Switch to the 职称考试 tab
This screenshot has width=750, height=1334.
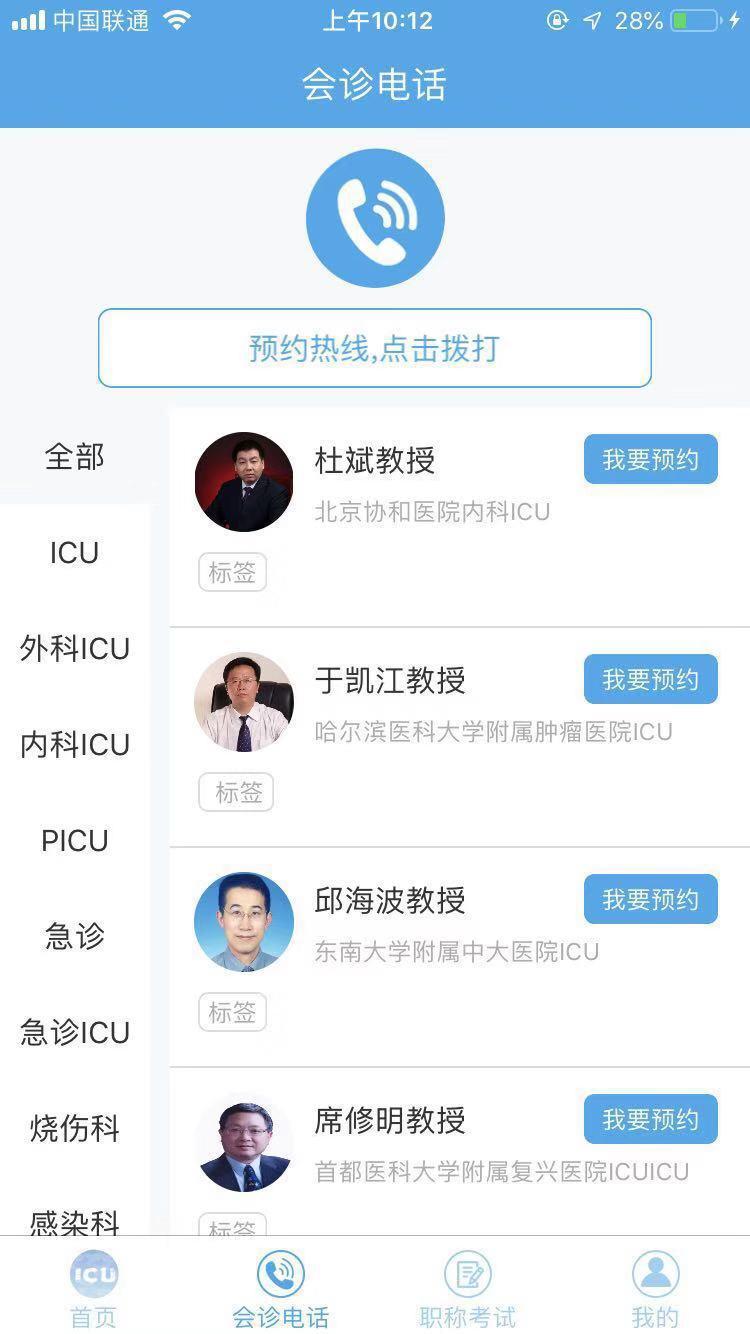pyautogui.click(x=468, y=1286)
